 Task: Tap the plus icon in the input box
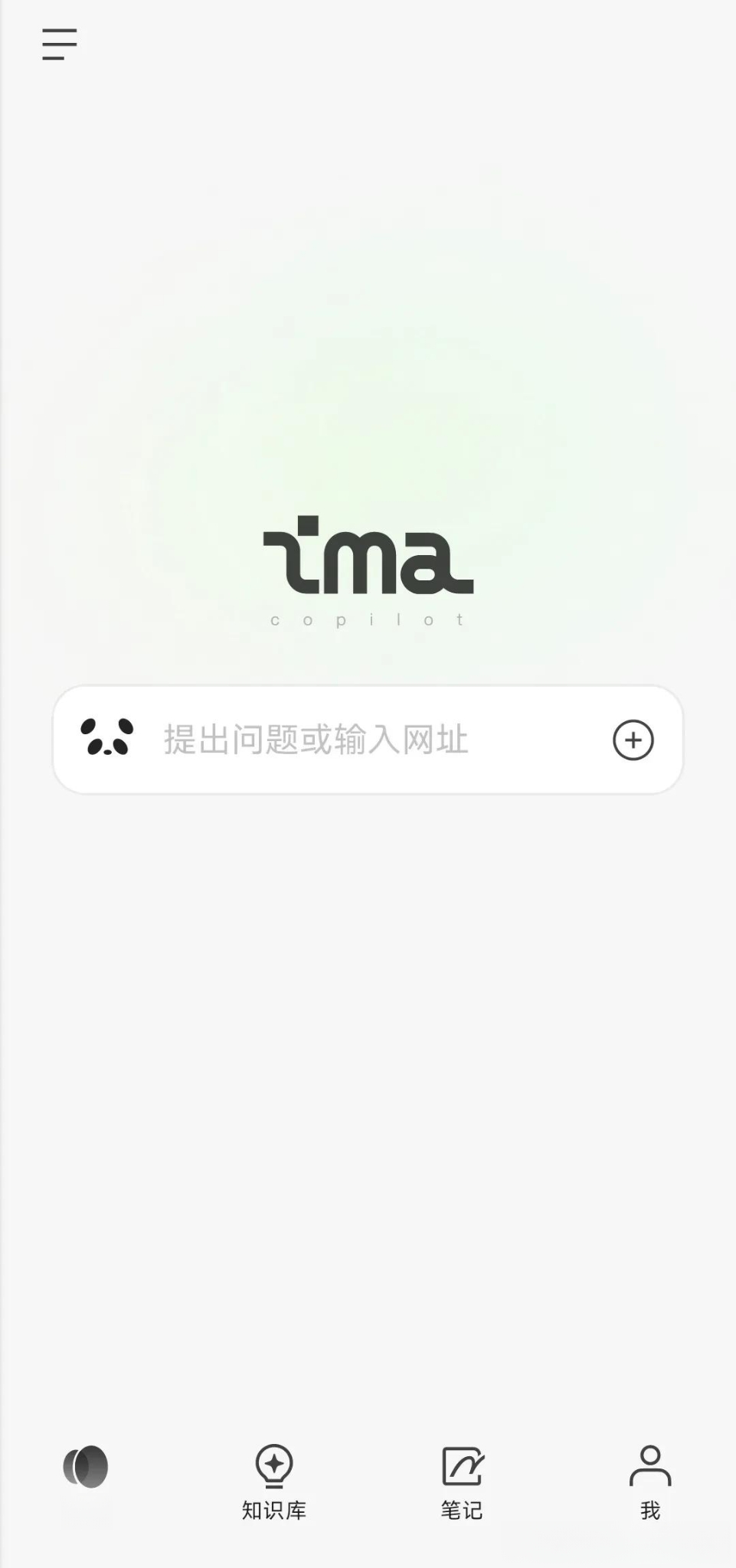[x=633, y=740]
